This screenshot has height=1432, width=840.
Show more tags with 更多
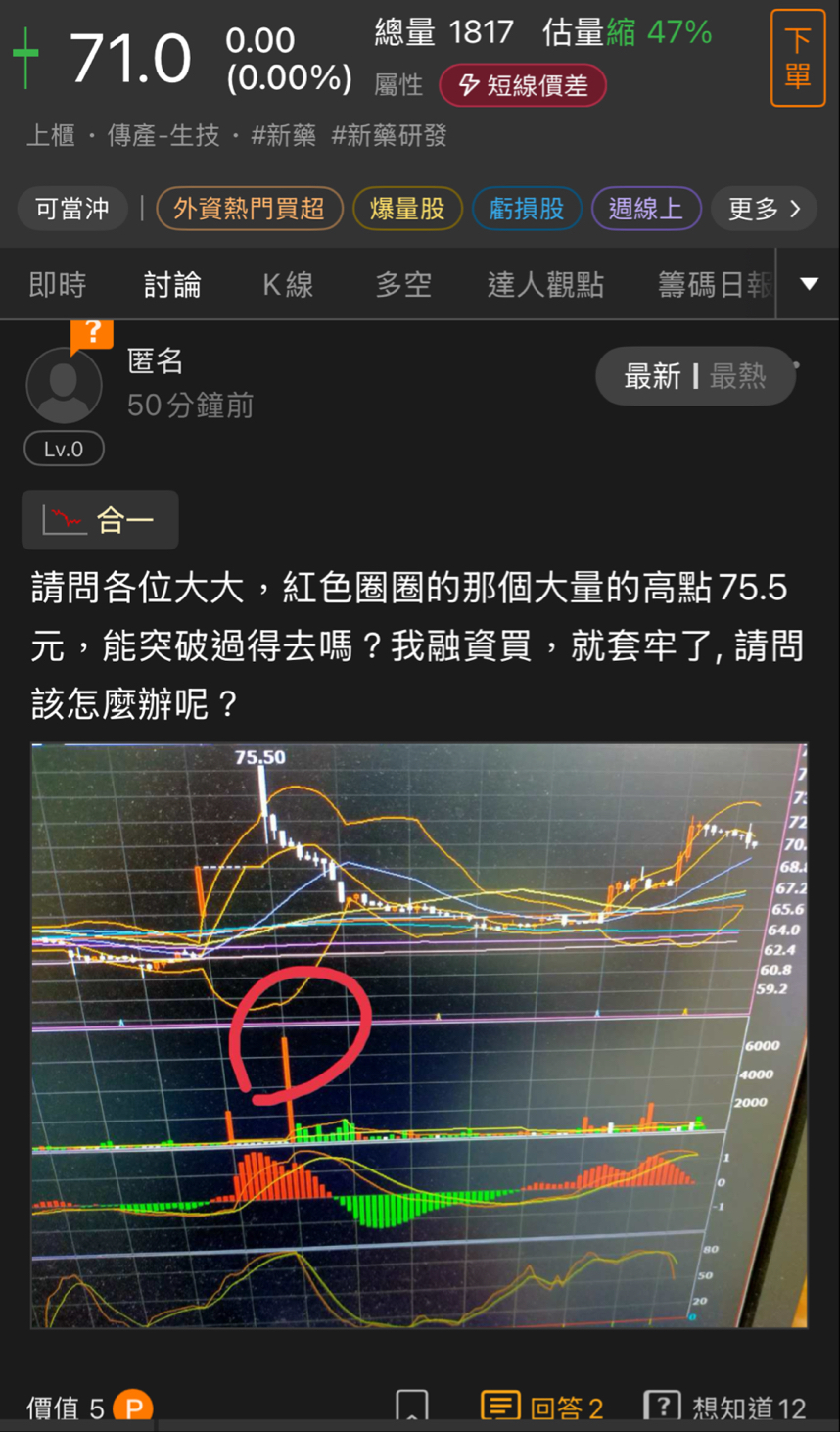(764, 209)
